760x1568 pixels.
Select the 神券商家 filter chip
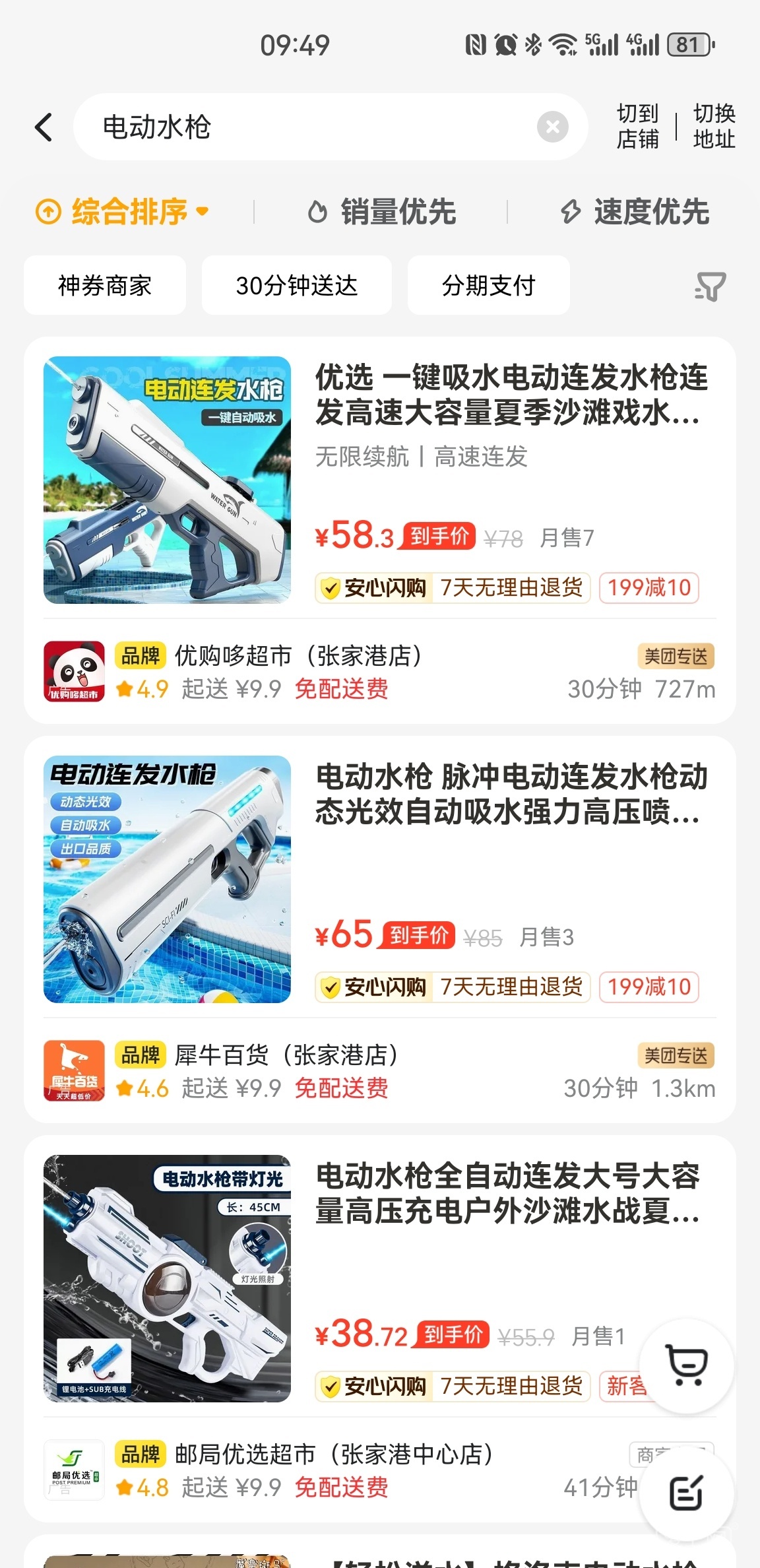point(105,285)
